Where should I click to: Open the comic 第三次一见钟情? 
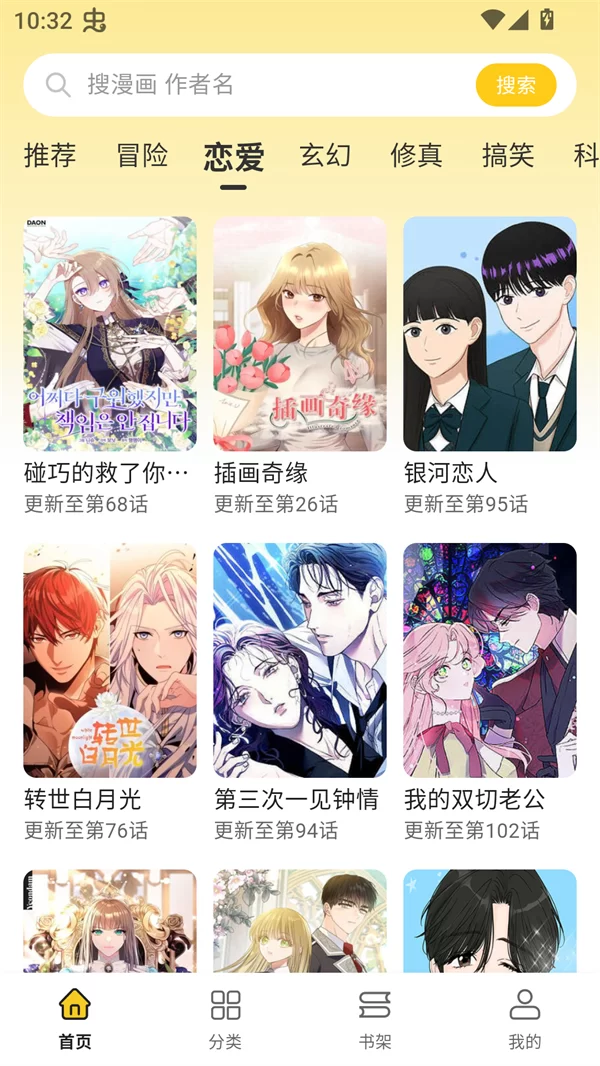pos(300,660)
